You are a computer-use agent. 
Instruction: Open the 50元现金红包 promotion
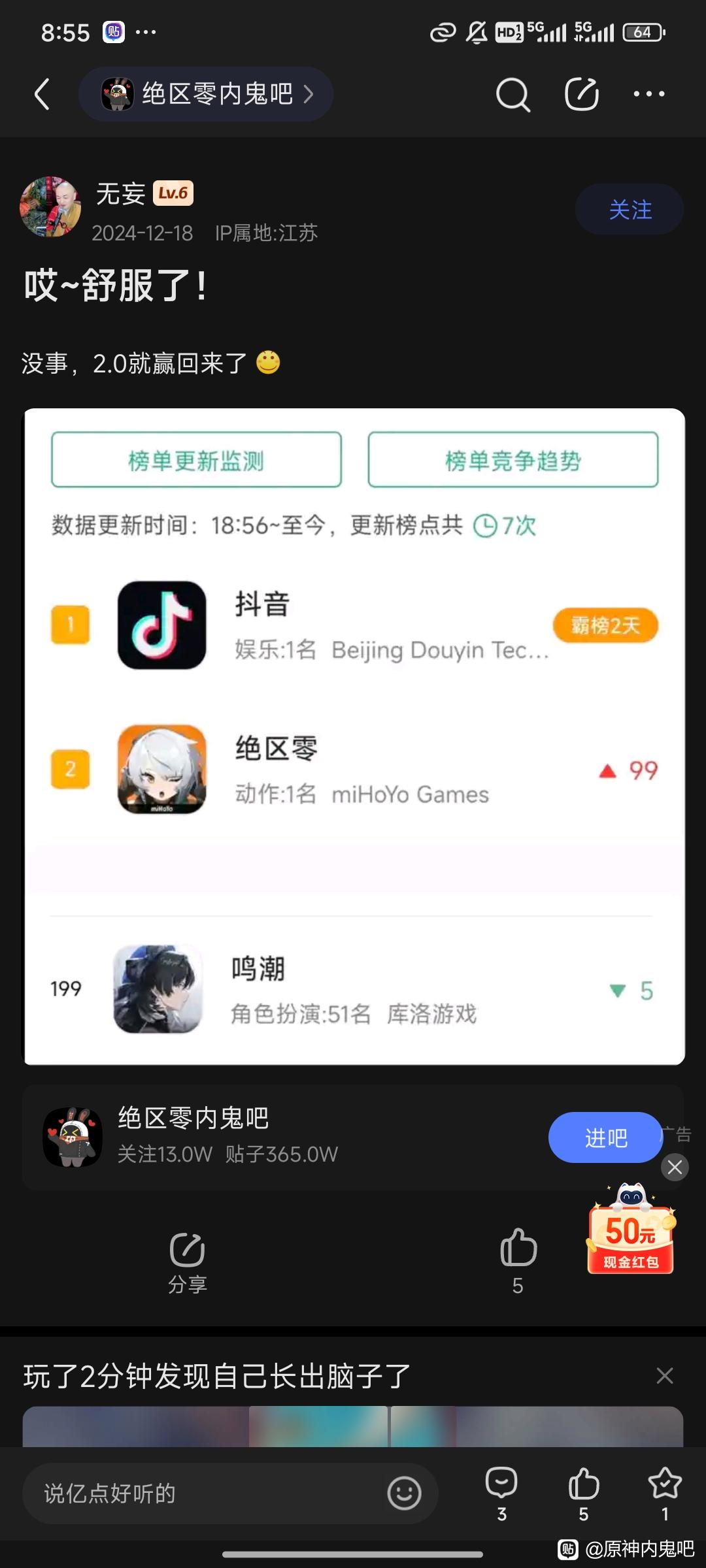pyautogui.click(x=630, y=1235)
